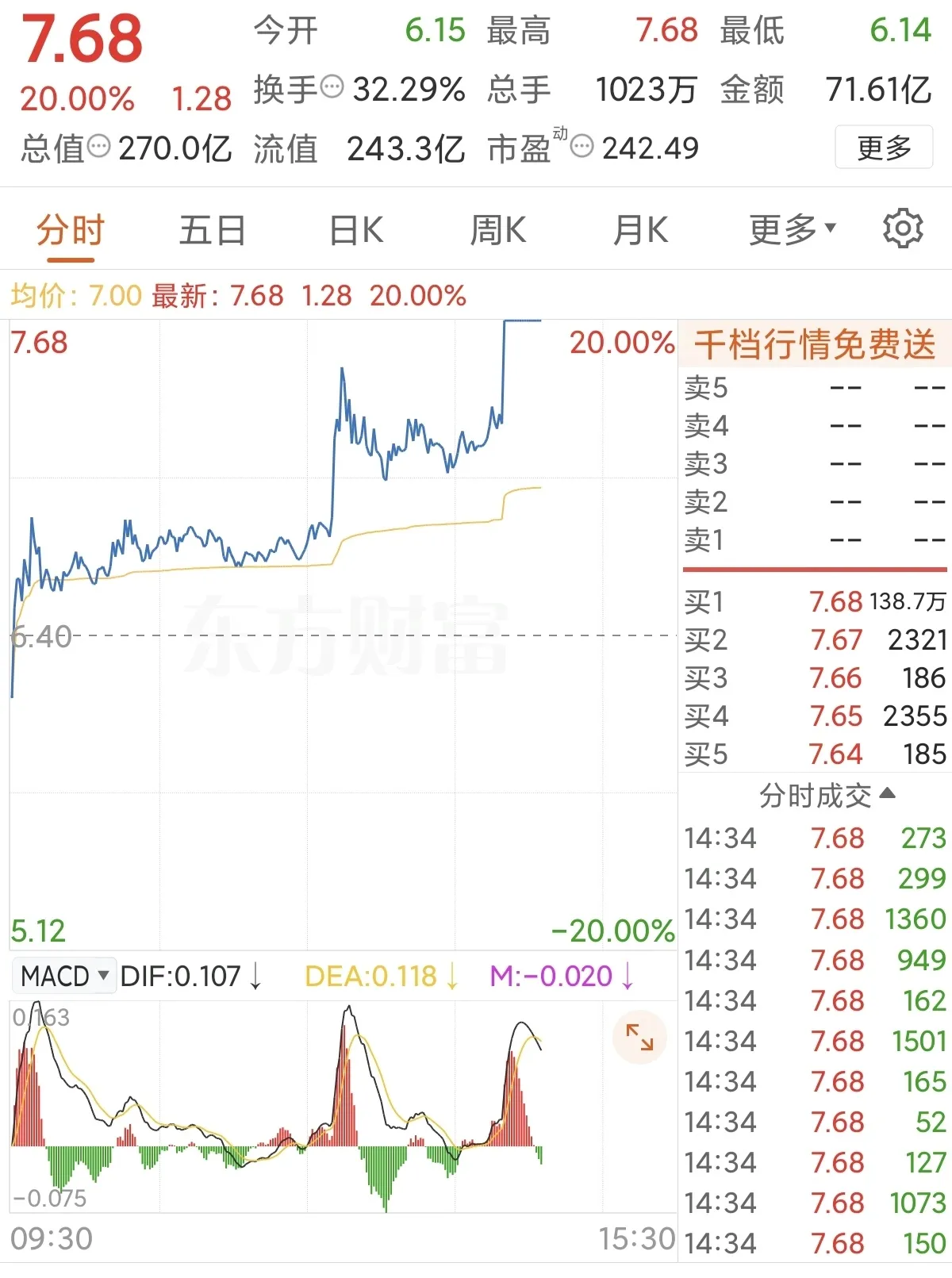
Task: Expand the chart with the fullscreen arrows icon
Action: coord(639,1036)
